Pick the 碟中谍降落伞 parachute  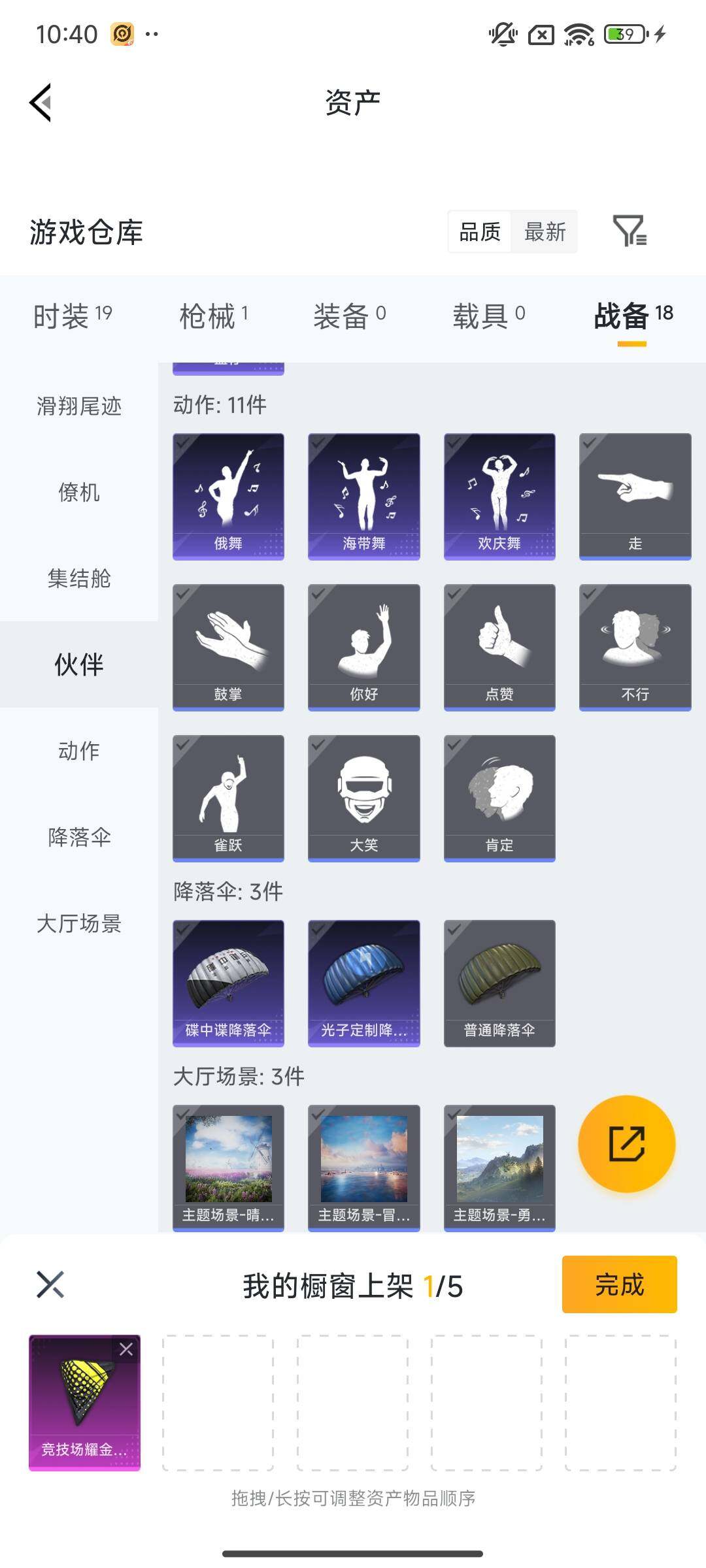click(228, 983)
